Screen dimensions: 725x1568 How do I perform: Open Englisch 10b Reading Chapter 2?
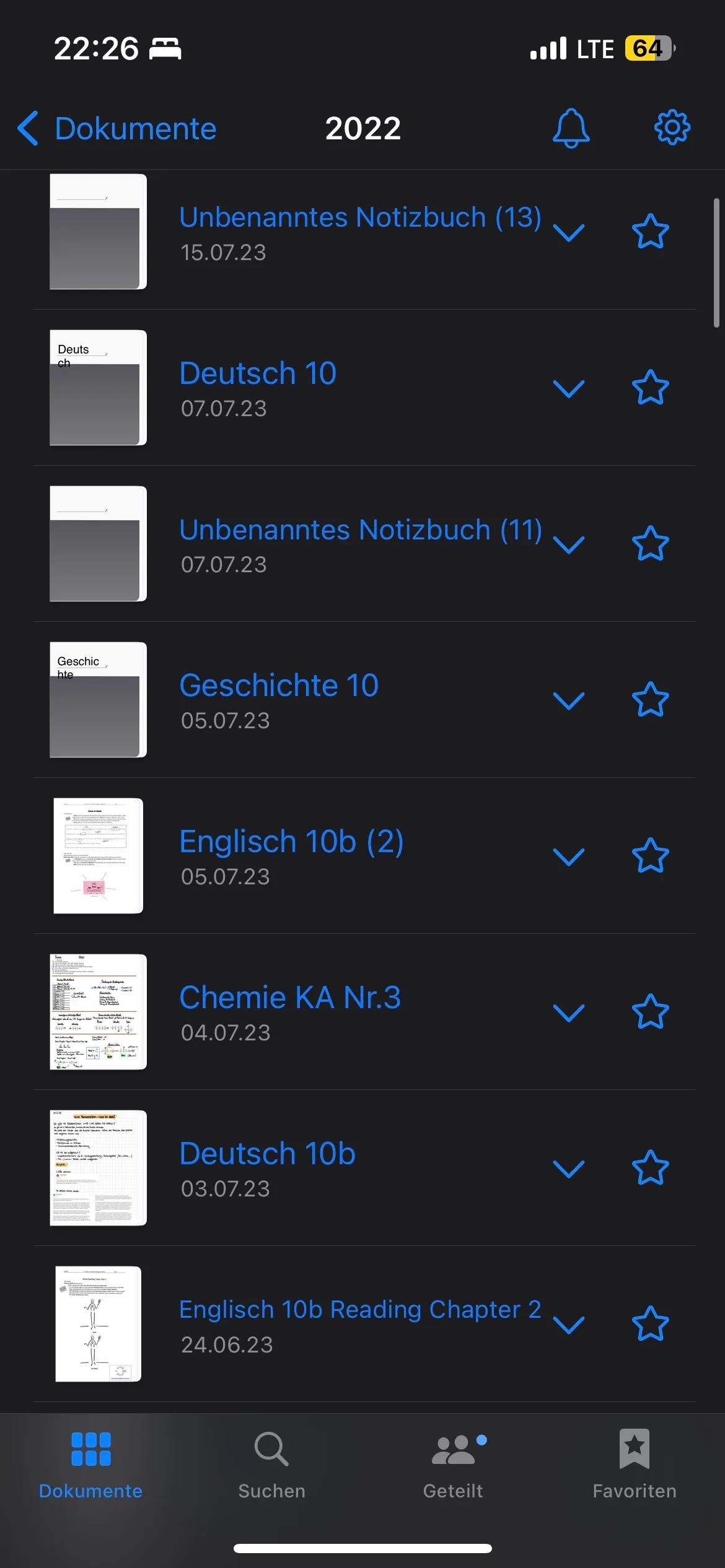click(x=359, y=1310)
